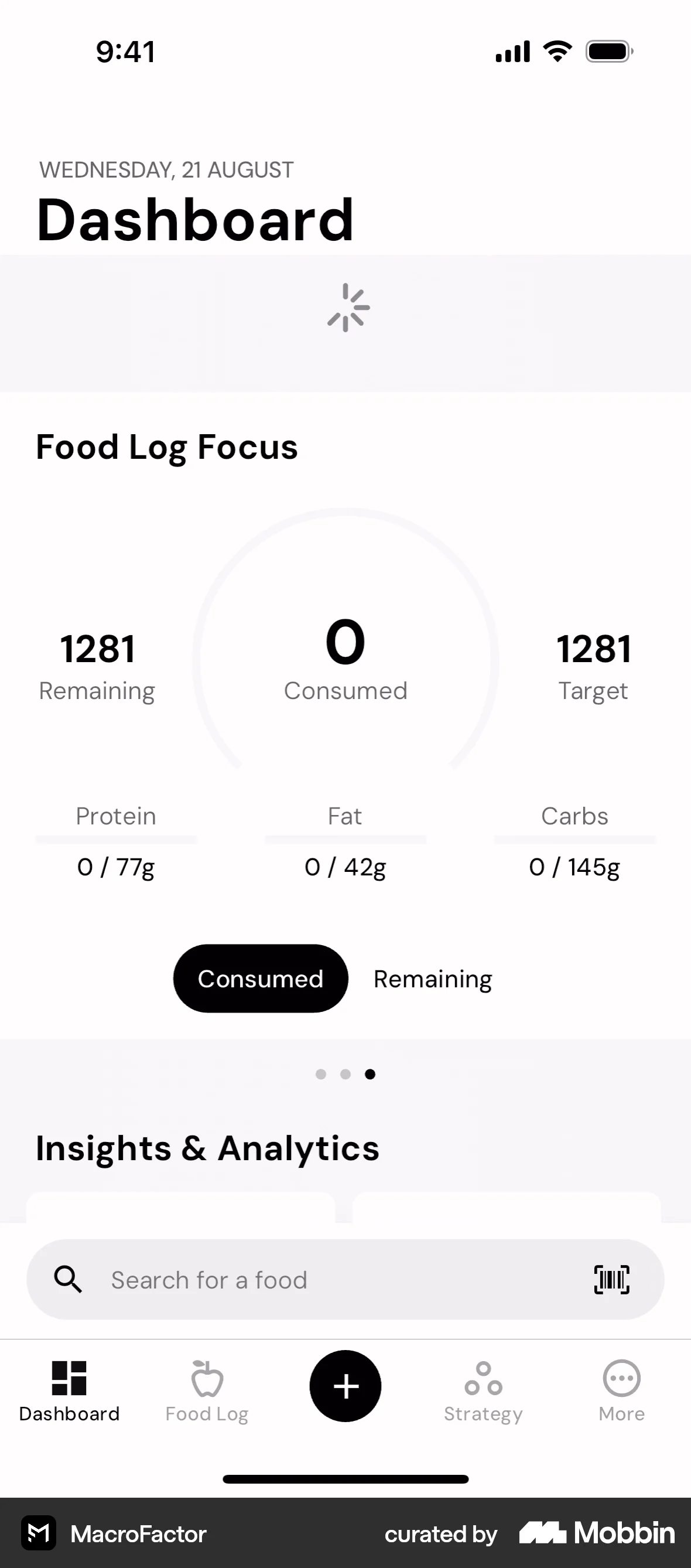This screenshot has width=691, height=1568.
Task: Select the Dashboard tab
Action: click(x=69, y=1392)
